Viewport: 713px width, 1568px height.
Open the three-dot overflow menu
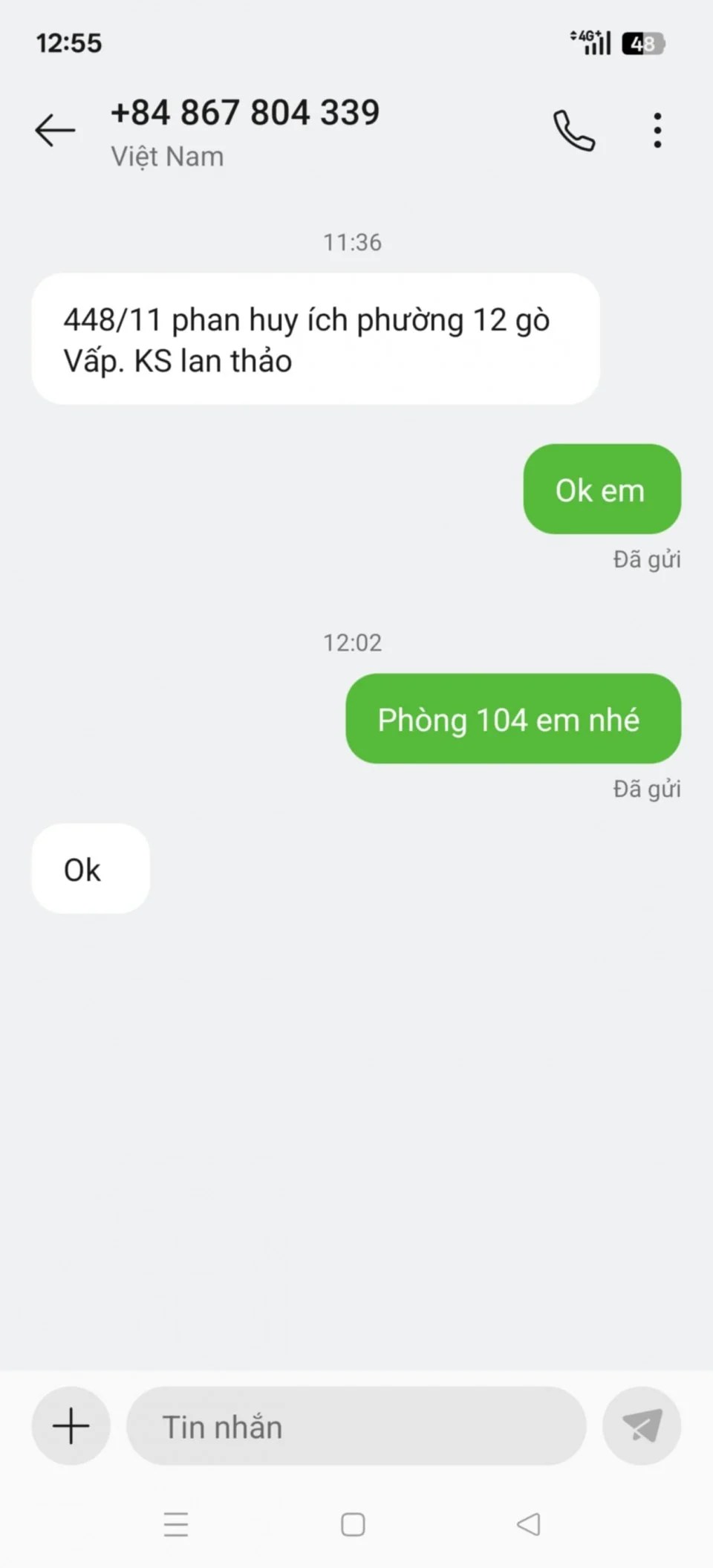(x=657, y=131)
